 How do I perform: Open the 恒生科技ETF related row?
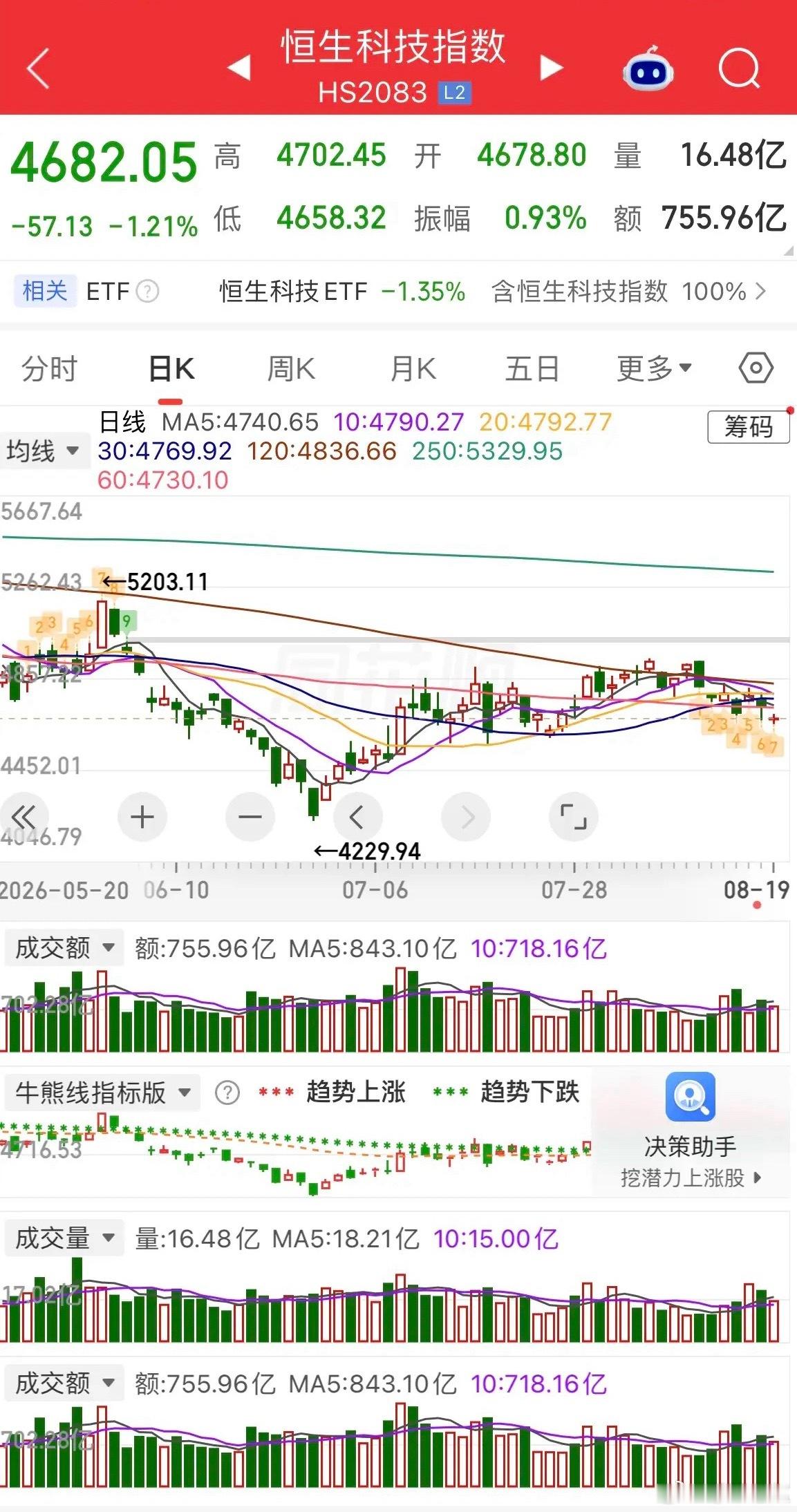pyautogui.click(x=398, y=291)
